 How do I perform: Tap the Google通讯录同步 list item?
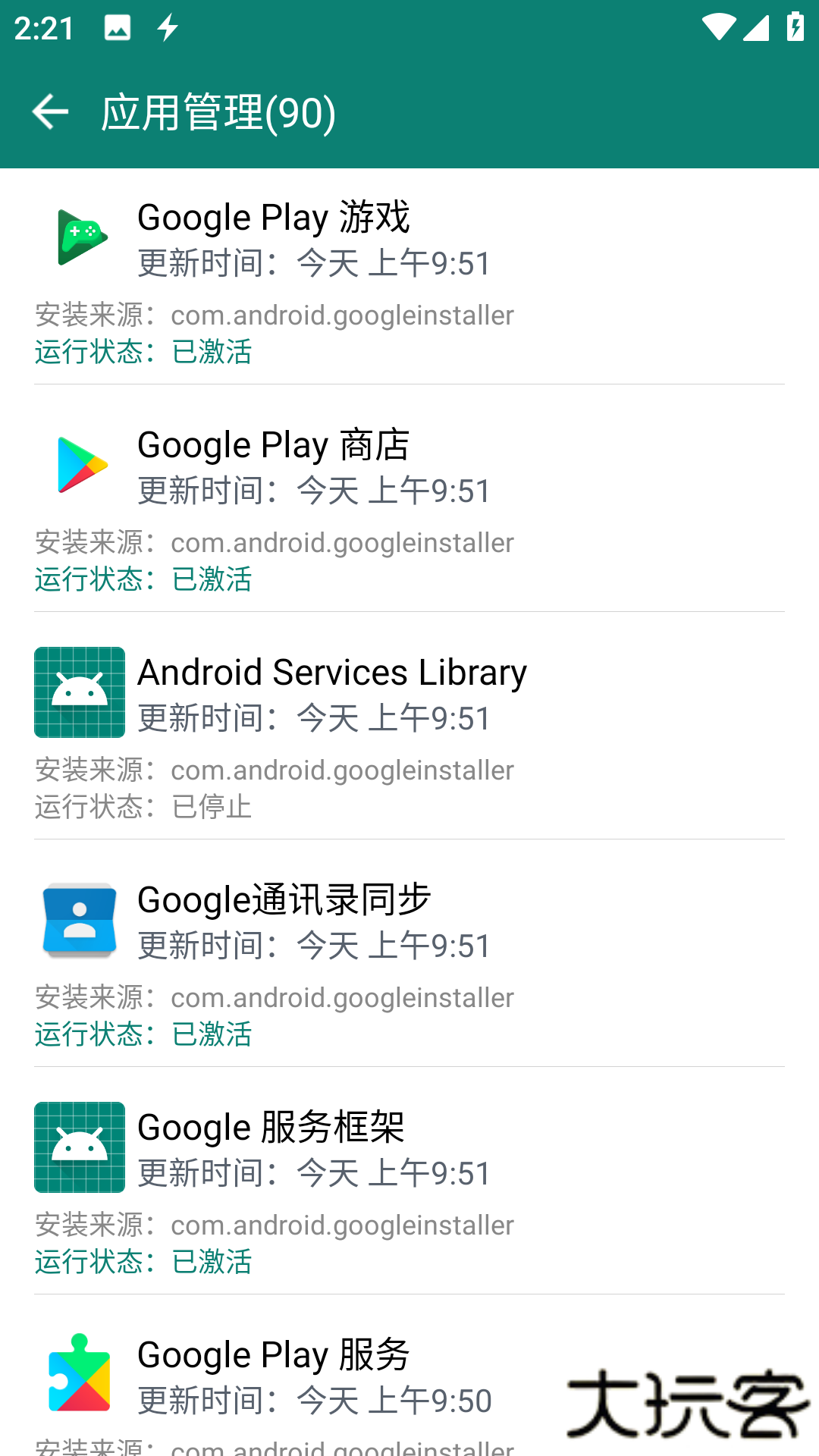tap(409, 959)
